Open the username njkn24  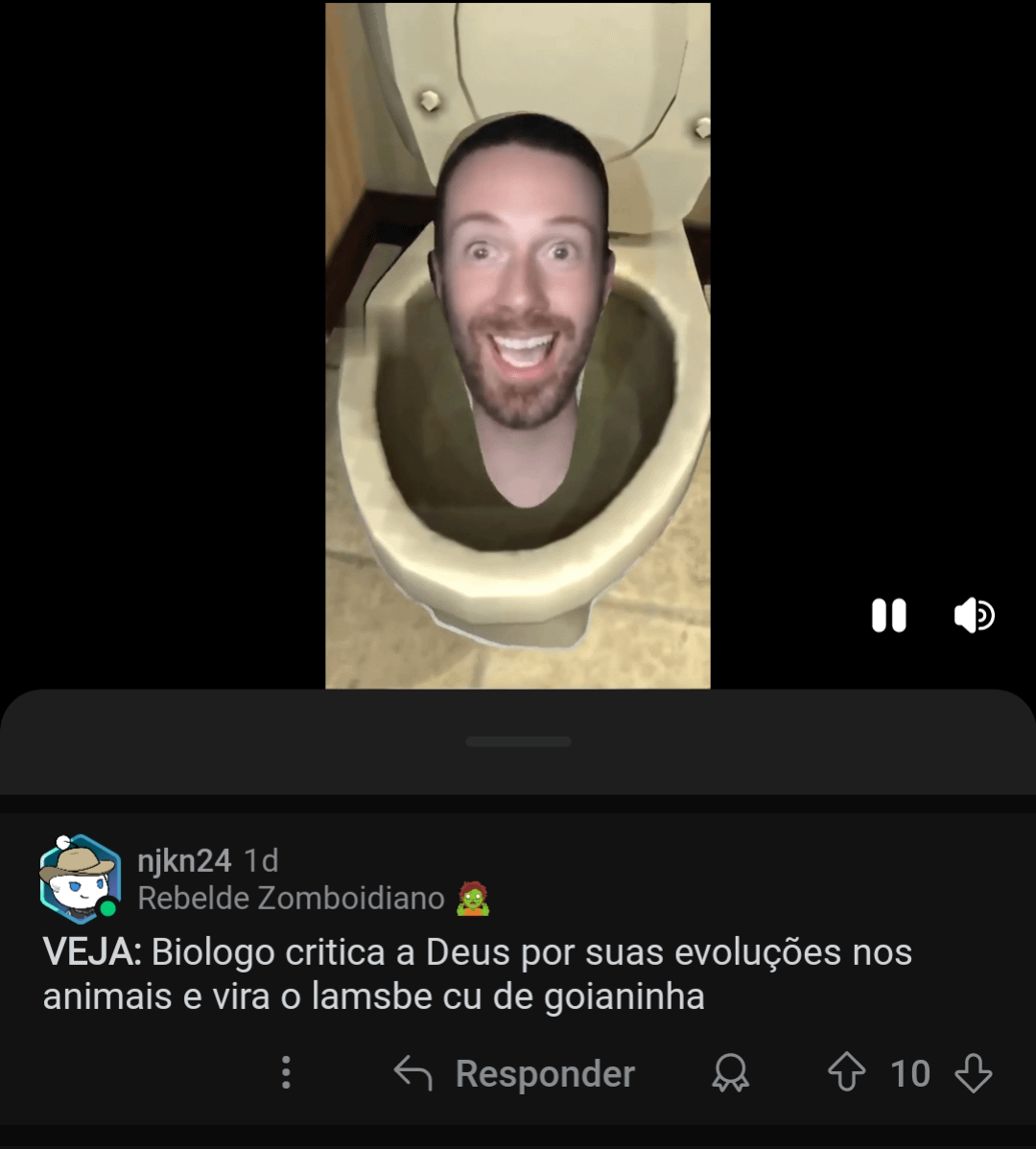[x=184, y=860]
